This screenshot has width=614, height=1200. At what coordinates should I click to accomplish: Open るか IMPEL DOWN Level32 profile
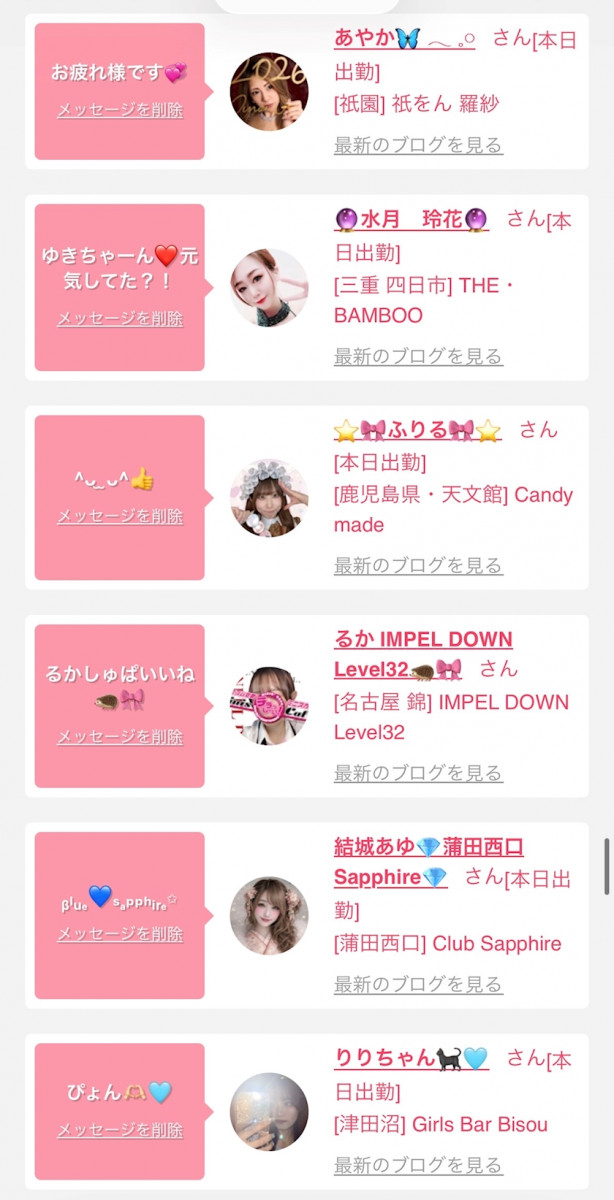[423, 640]
